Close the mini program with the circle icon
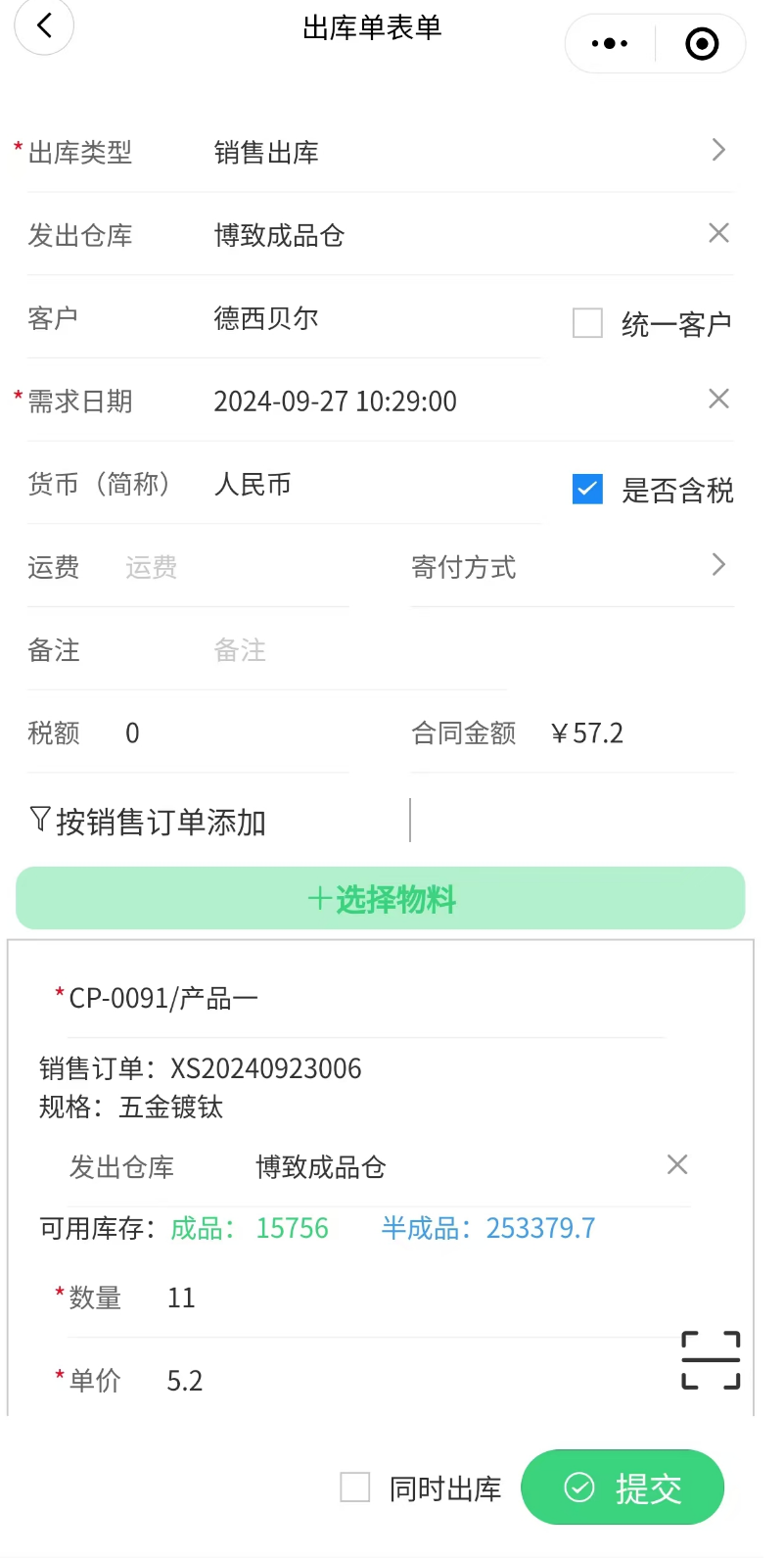The height and width of the screenshot is (1558, 784). pyautogui.click(x=702, y=44)
